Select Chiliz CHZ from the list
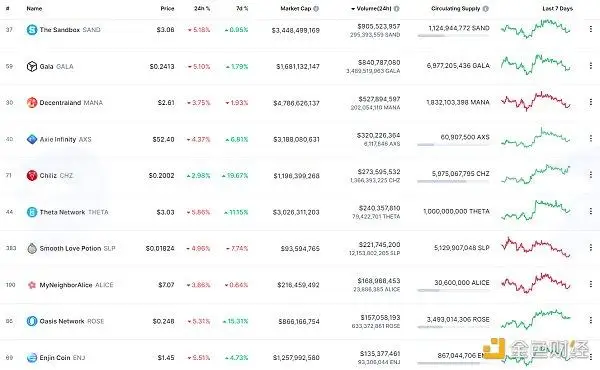Image resolution: width=600 pixels, height=370 pixels. click(50, 176)
